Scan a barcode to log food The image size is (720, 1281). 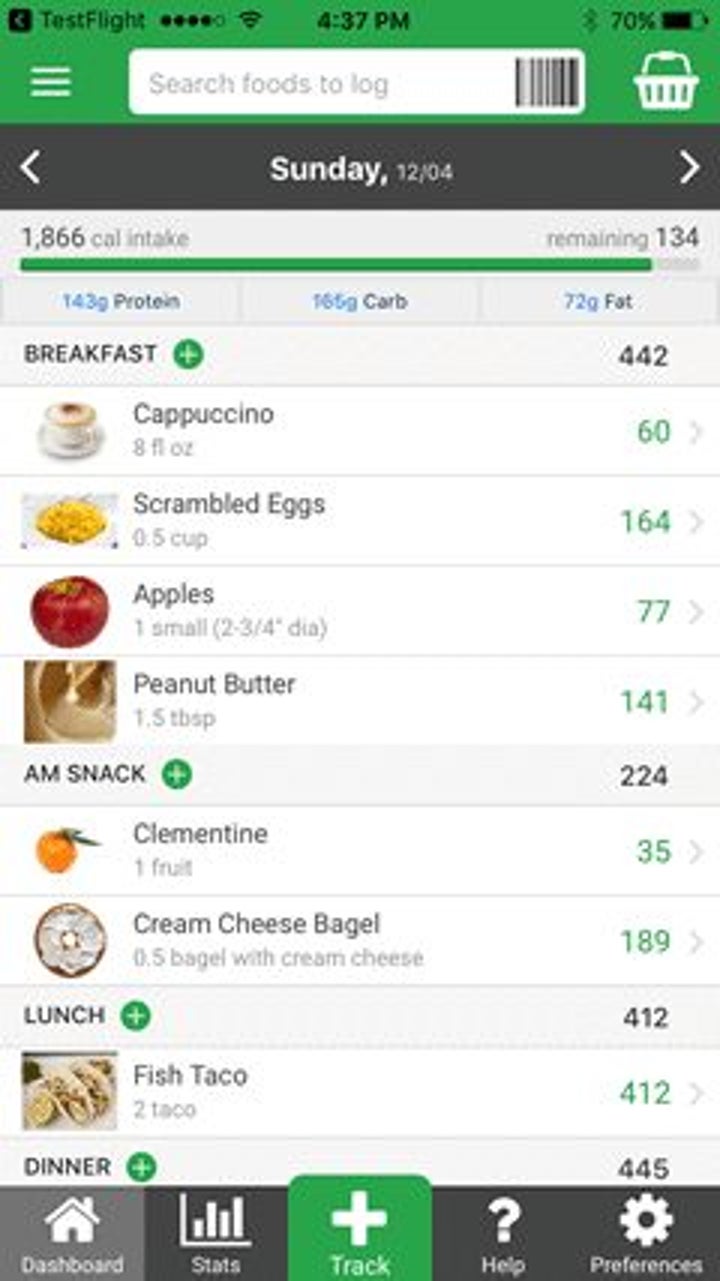point(548,83)
